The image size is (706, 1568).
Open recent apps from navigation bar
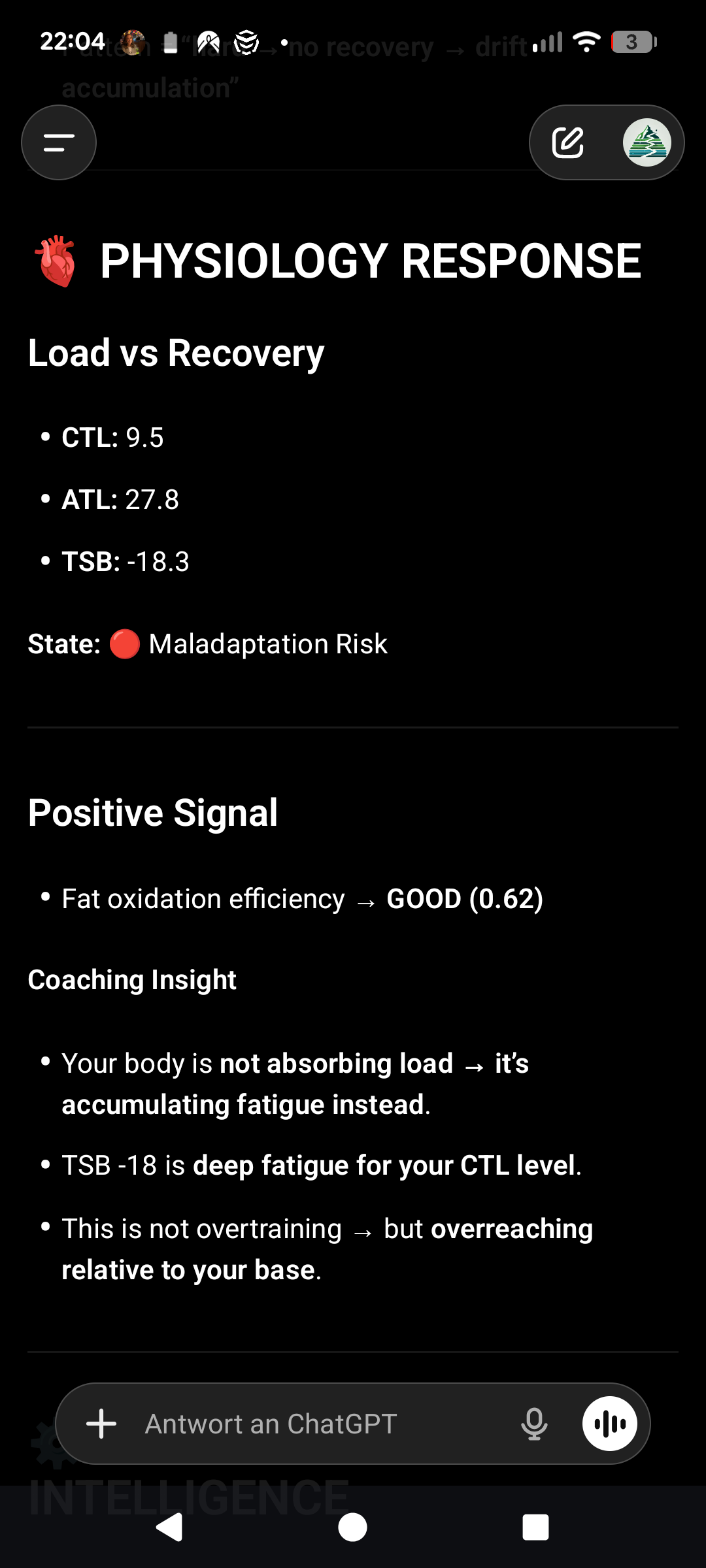point(535,1527)
